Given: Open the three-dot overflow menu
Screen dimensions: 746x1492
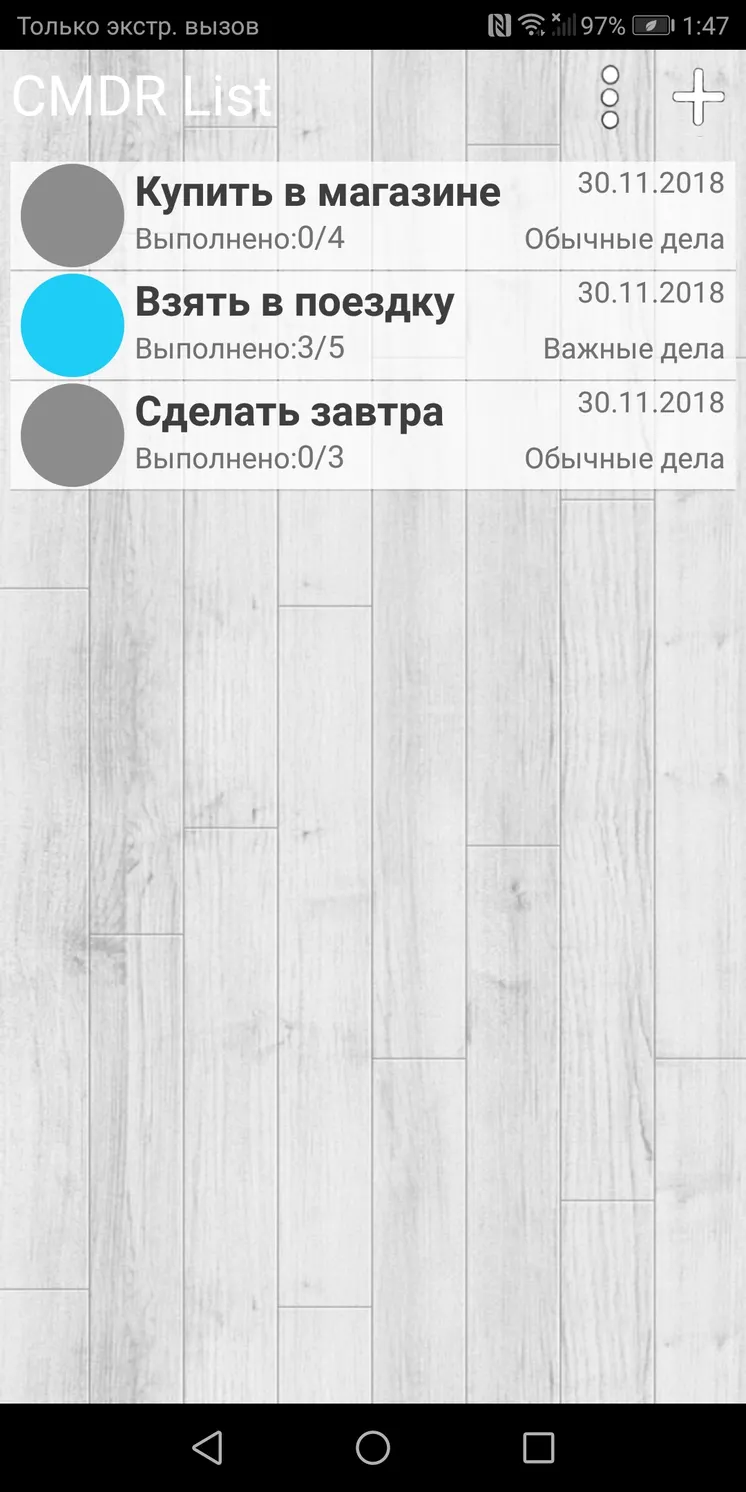Looking at the screenshot, I should [x=609, y=98].
